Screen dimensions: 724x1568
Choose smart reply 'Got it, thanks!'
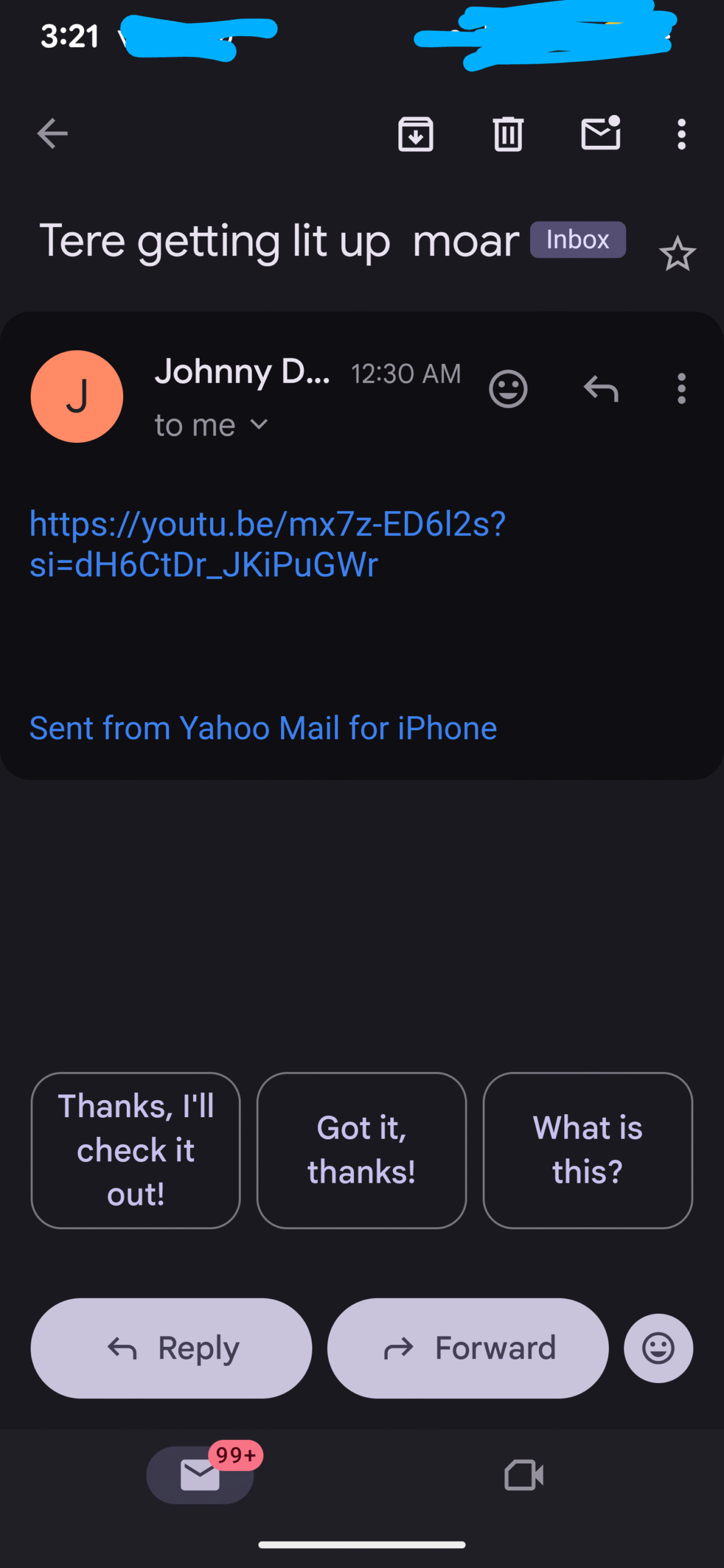click(x=361, y=1150)
